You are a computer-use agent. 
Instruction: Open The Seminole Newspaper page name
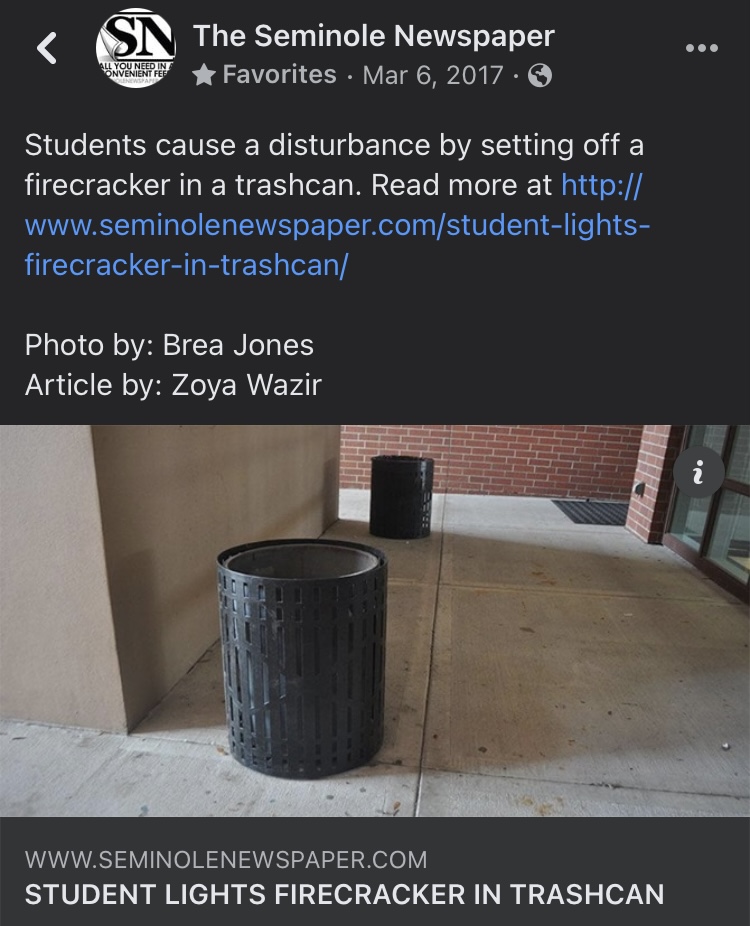[373, 36]
